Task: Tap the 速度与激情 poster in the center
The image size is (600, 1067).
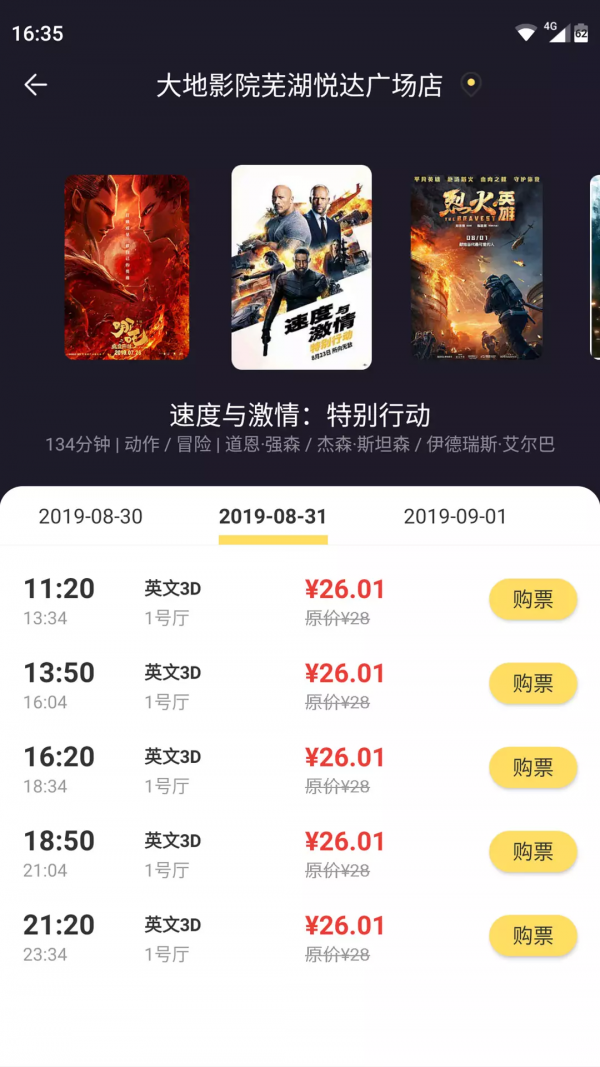Action: click(301, 267)
